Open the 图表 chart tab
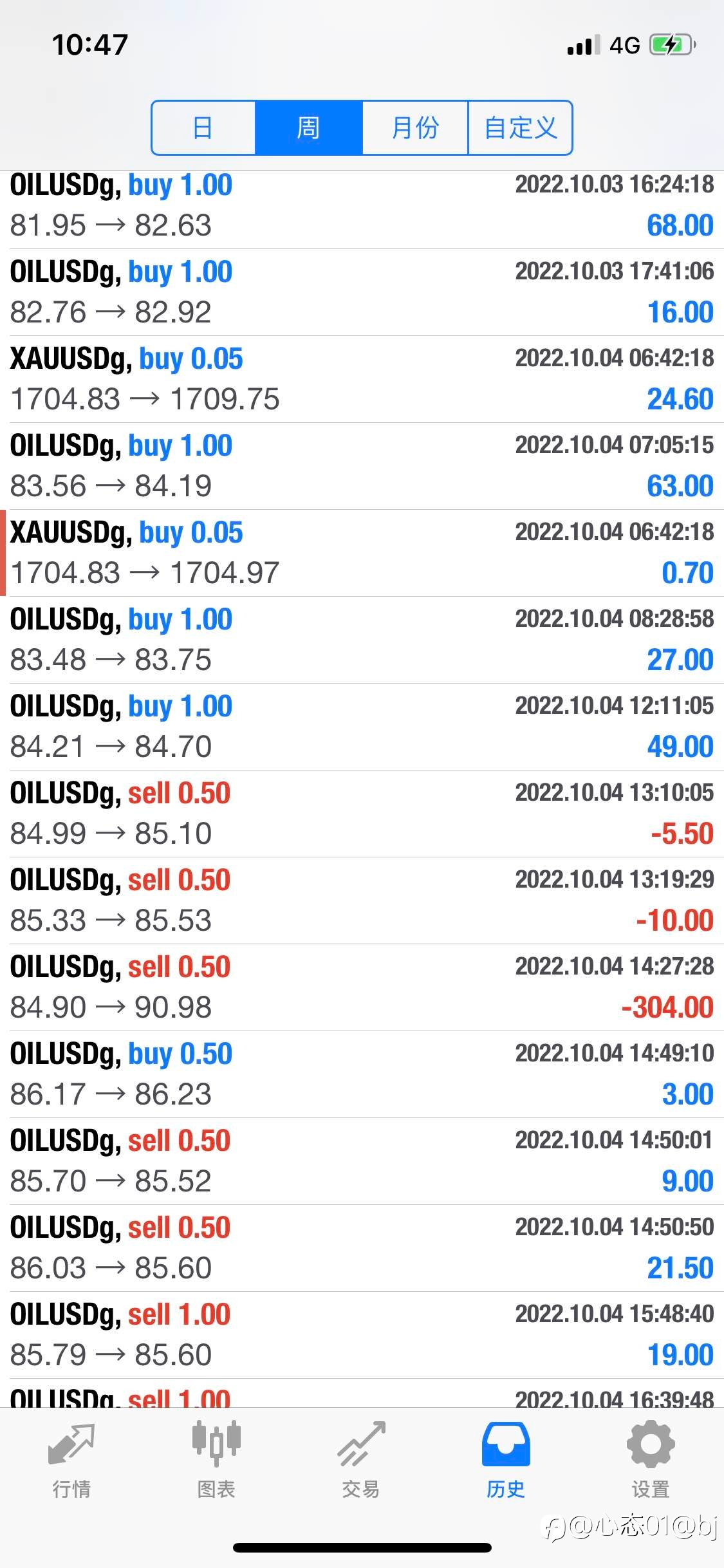Image resolution: width=724 pixels, height=1568 pixels. click(x=216, y=1460)
